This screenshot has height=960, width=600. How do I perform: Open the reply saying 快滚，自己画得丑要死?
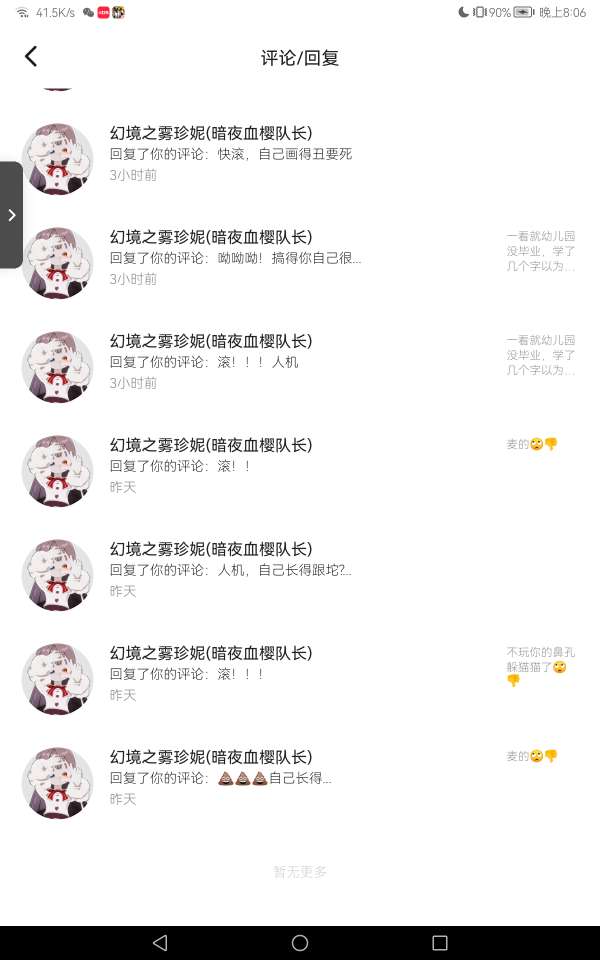tap(231, 154)
